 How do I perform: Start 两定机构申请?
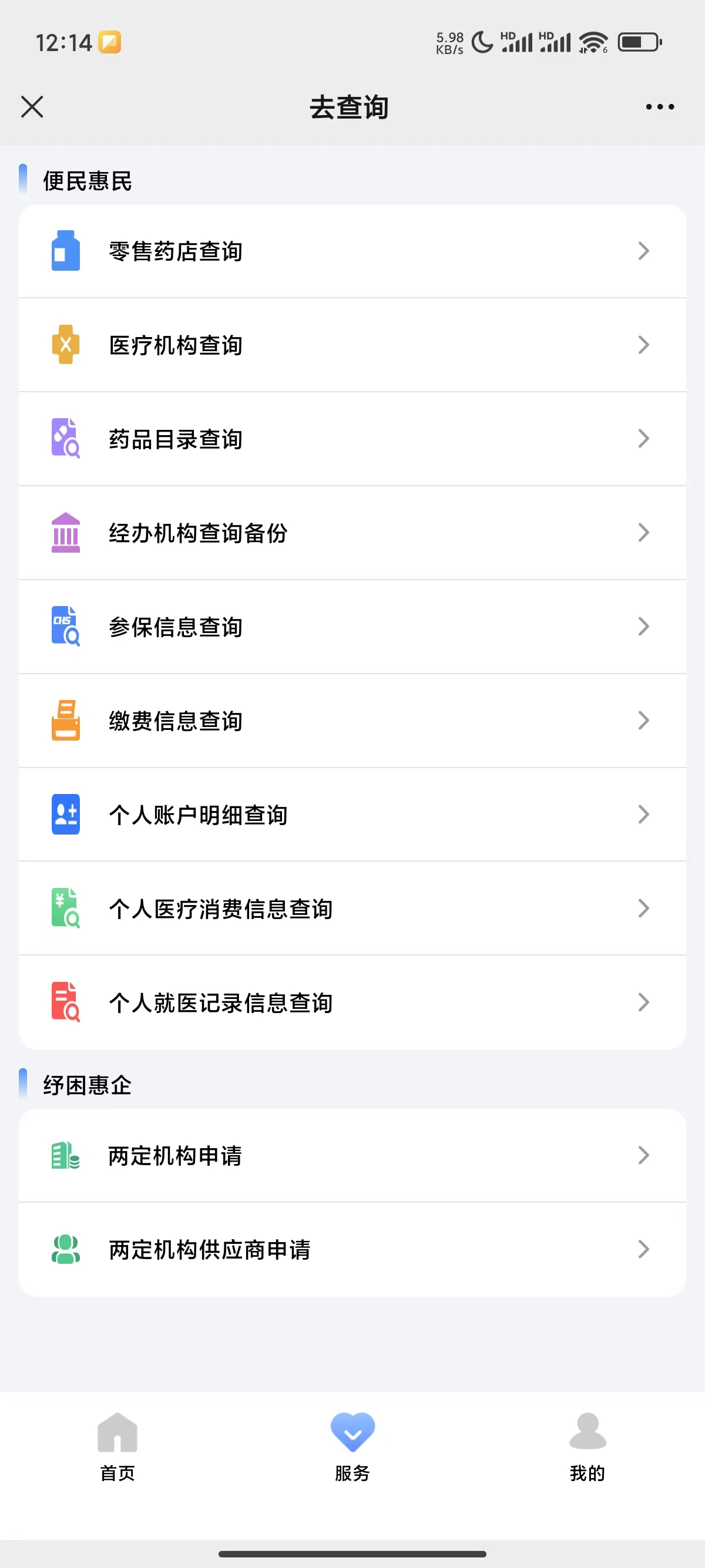tap(352, 1155)
